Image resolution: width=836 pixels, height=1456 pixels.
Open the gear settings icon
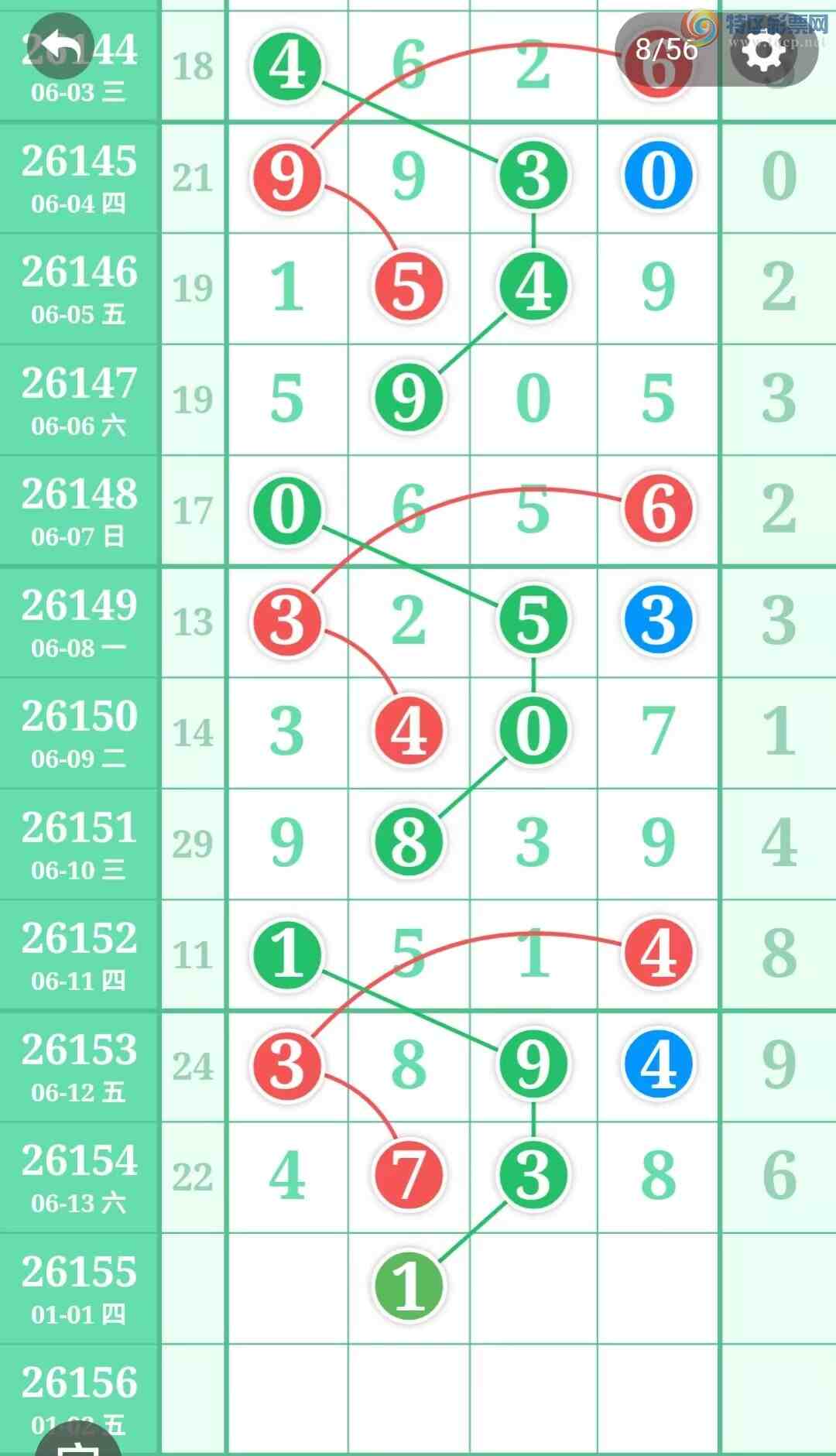764,50
